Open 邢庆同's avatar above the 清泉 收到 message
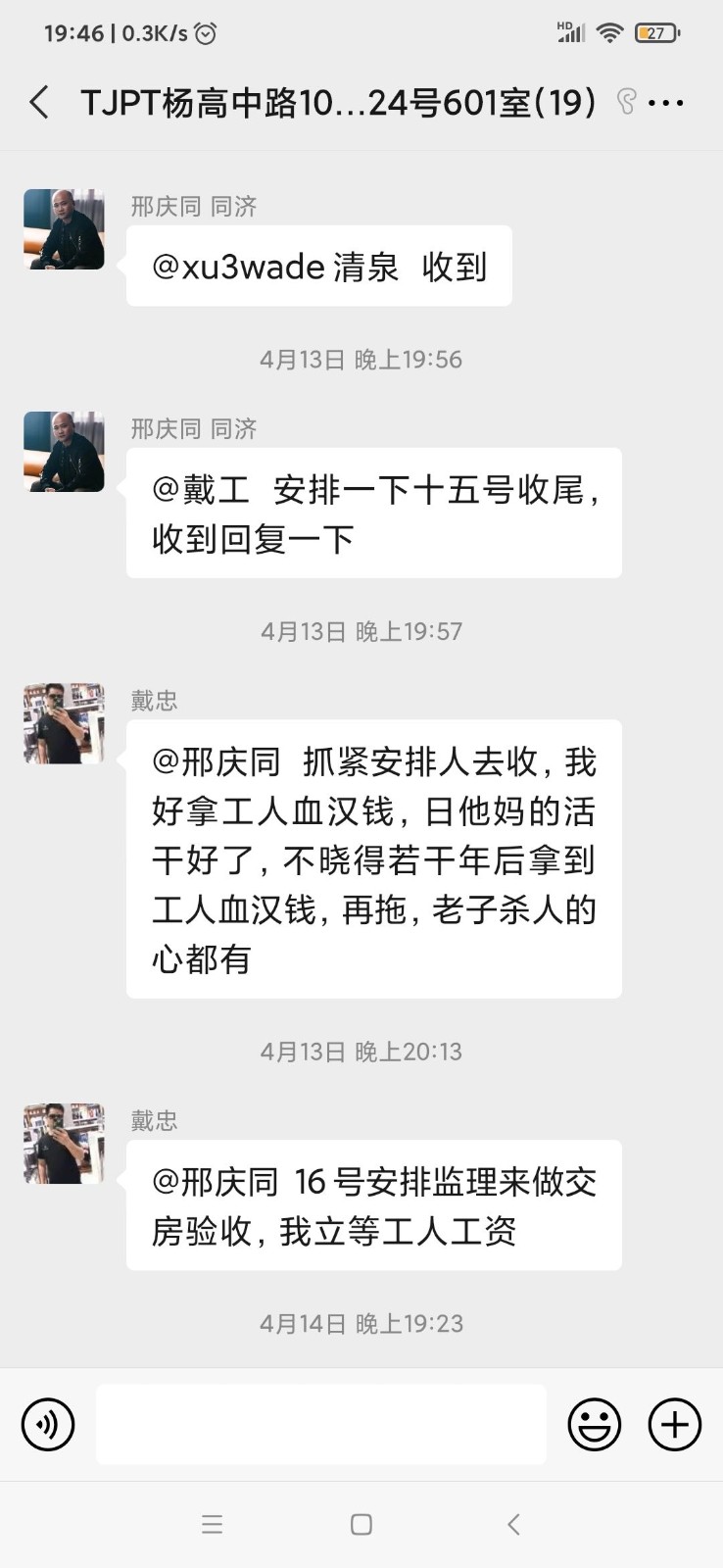The height and width of the screenshot is (1568, 723). pyautogui.click(x=64, y=229)
